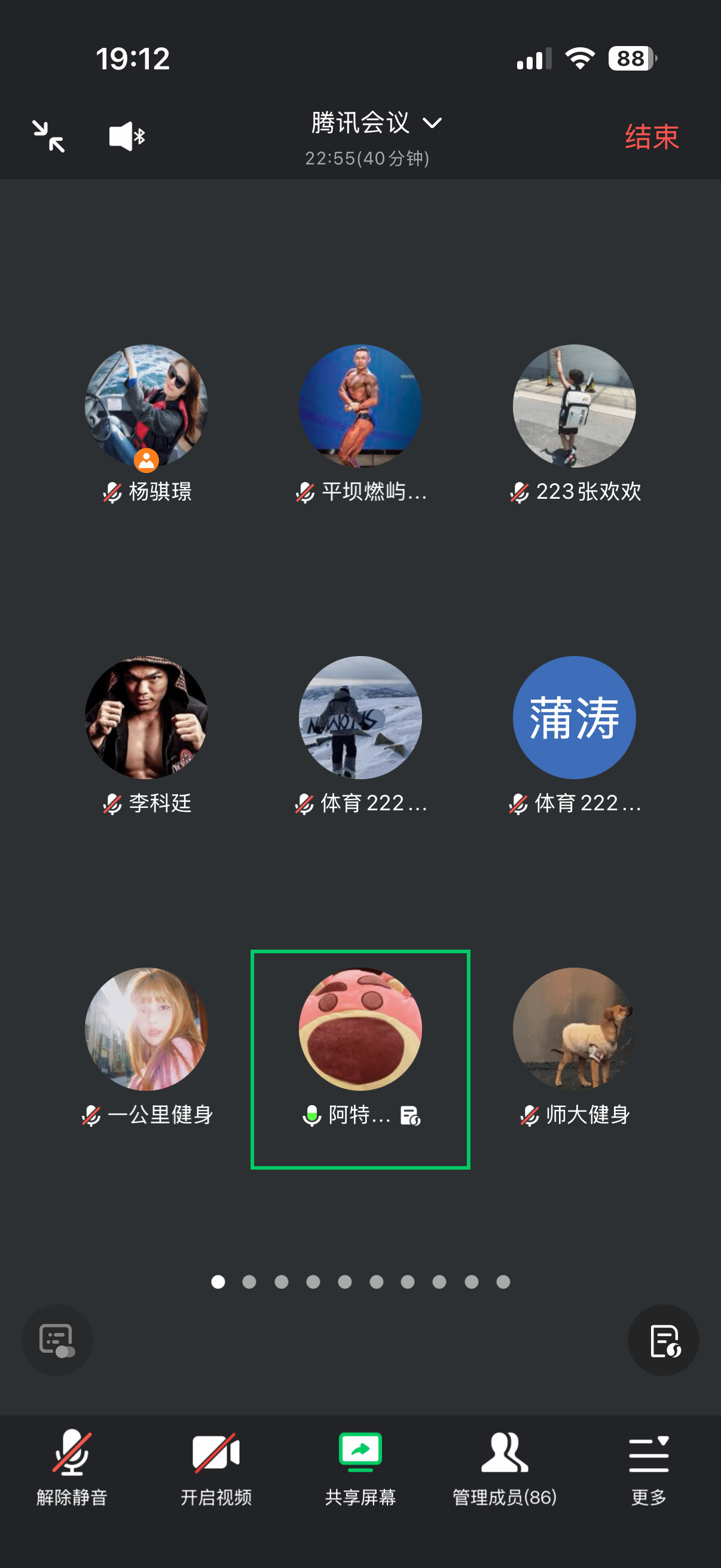Image resolution: width=721 pixels, height=1568 pixels.
Task: Open the 蒲涛 avatar tile
Action: (x=574, y=717)
